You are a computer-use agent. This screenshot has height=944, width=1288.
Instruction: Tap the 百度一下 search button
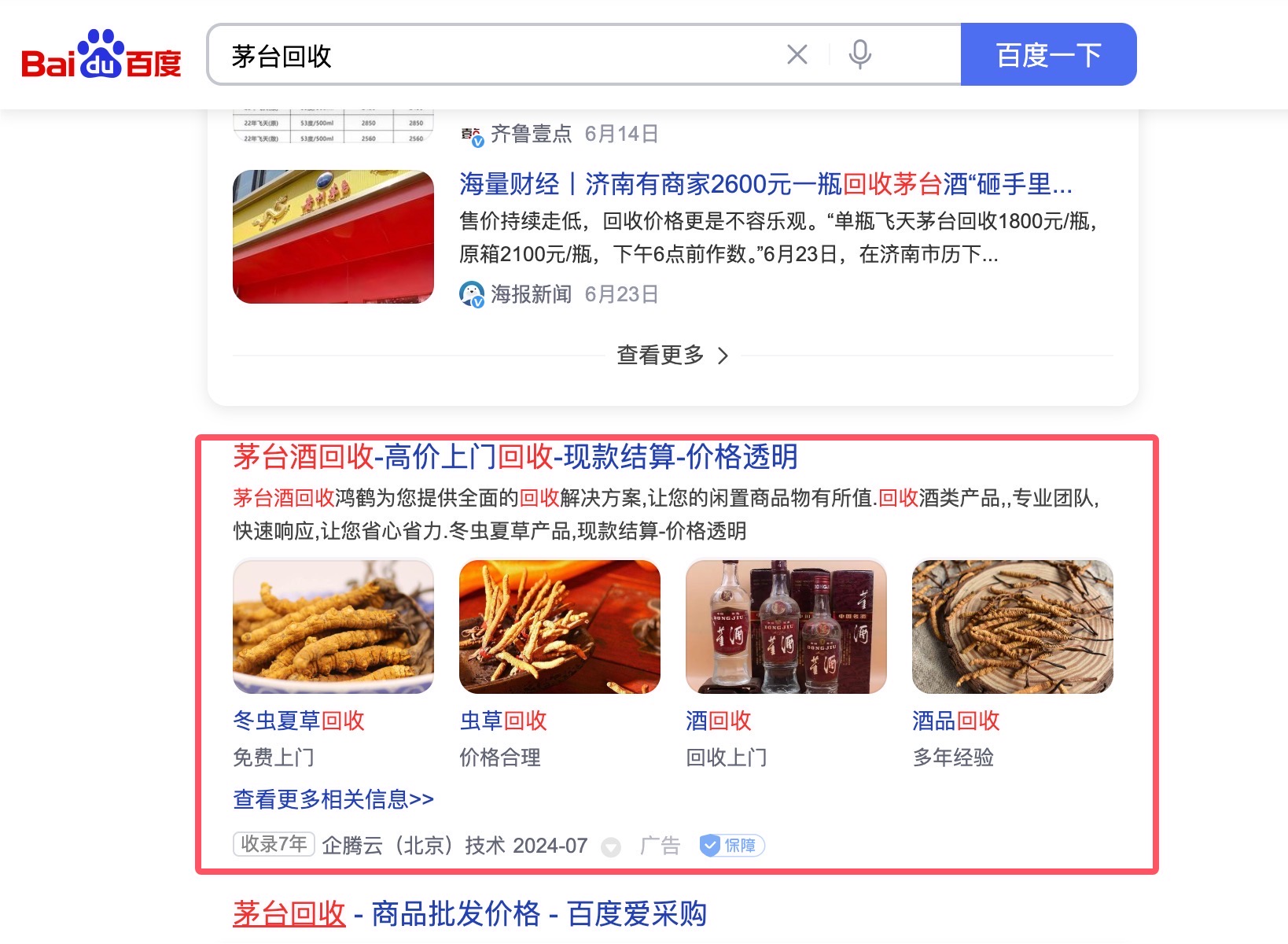pos(1048,55)
